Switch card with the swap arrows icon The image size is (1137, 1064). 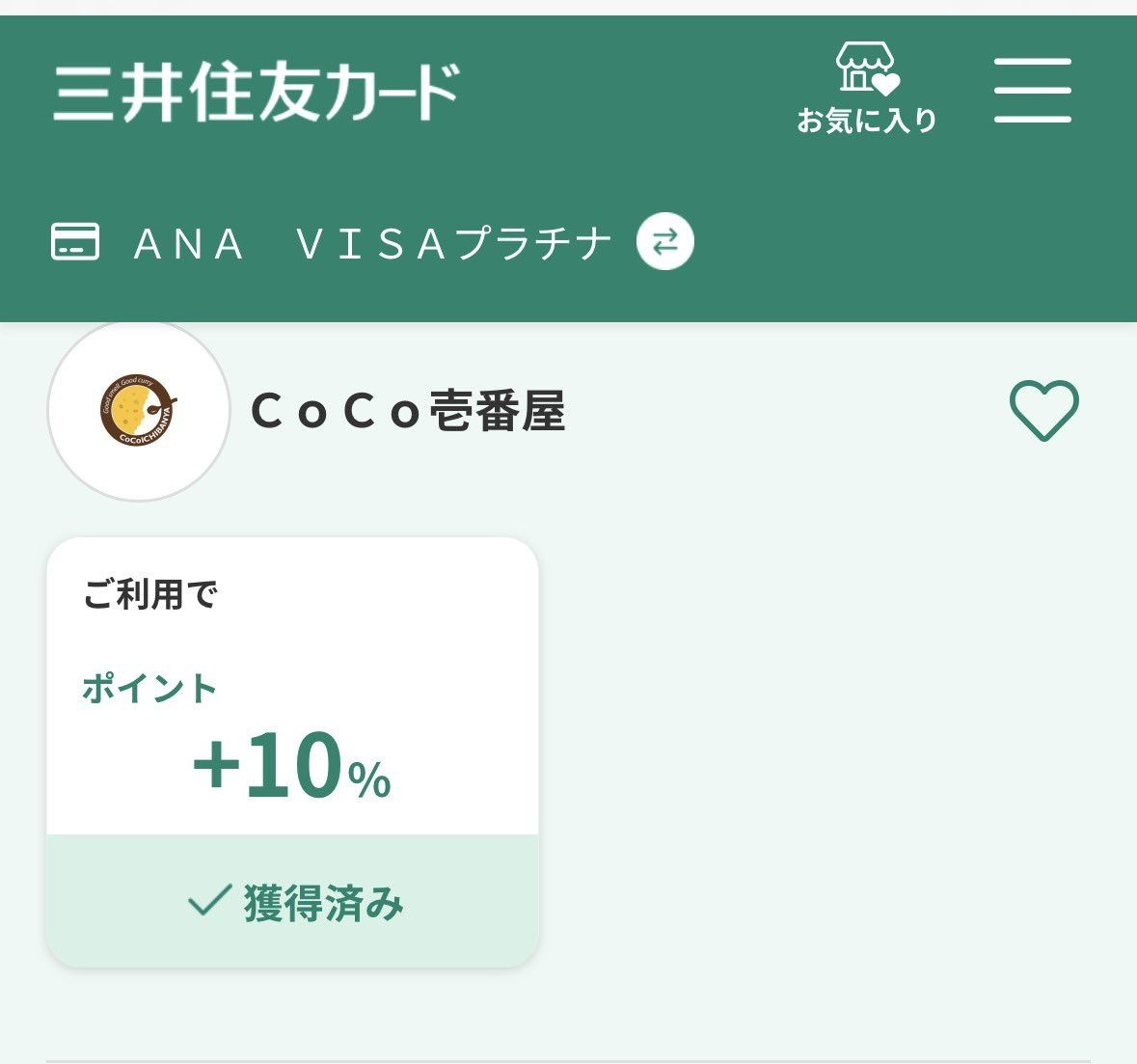pos(664,241)
